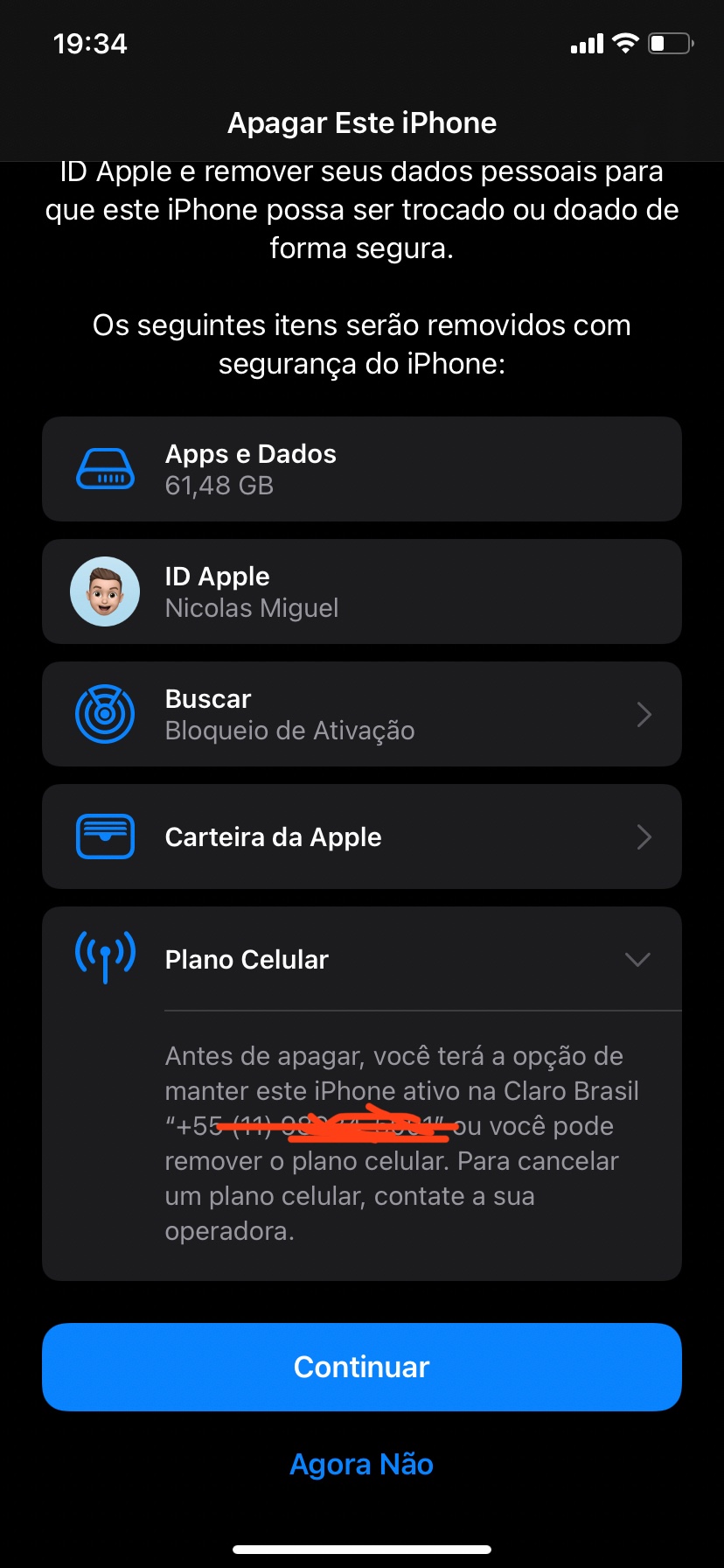Image resolution: width=724 pixels, height=1568 pixels.
Task: Tap Continuar to proceed with erasing
Action: click(361, 1367)
